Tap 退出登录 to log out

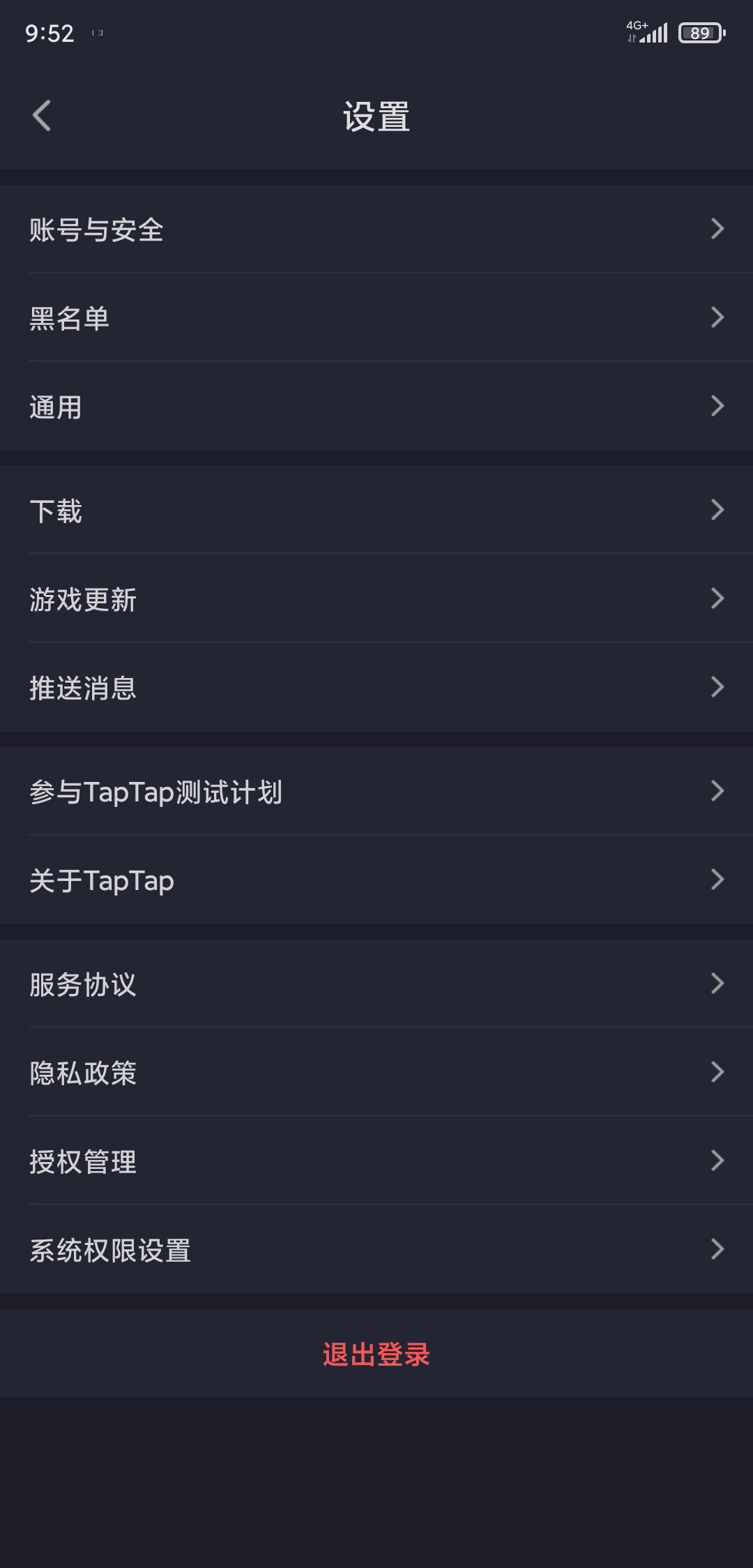click(376, 1354)
